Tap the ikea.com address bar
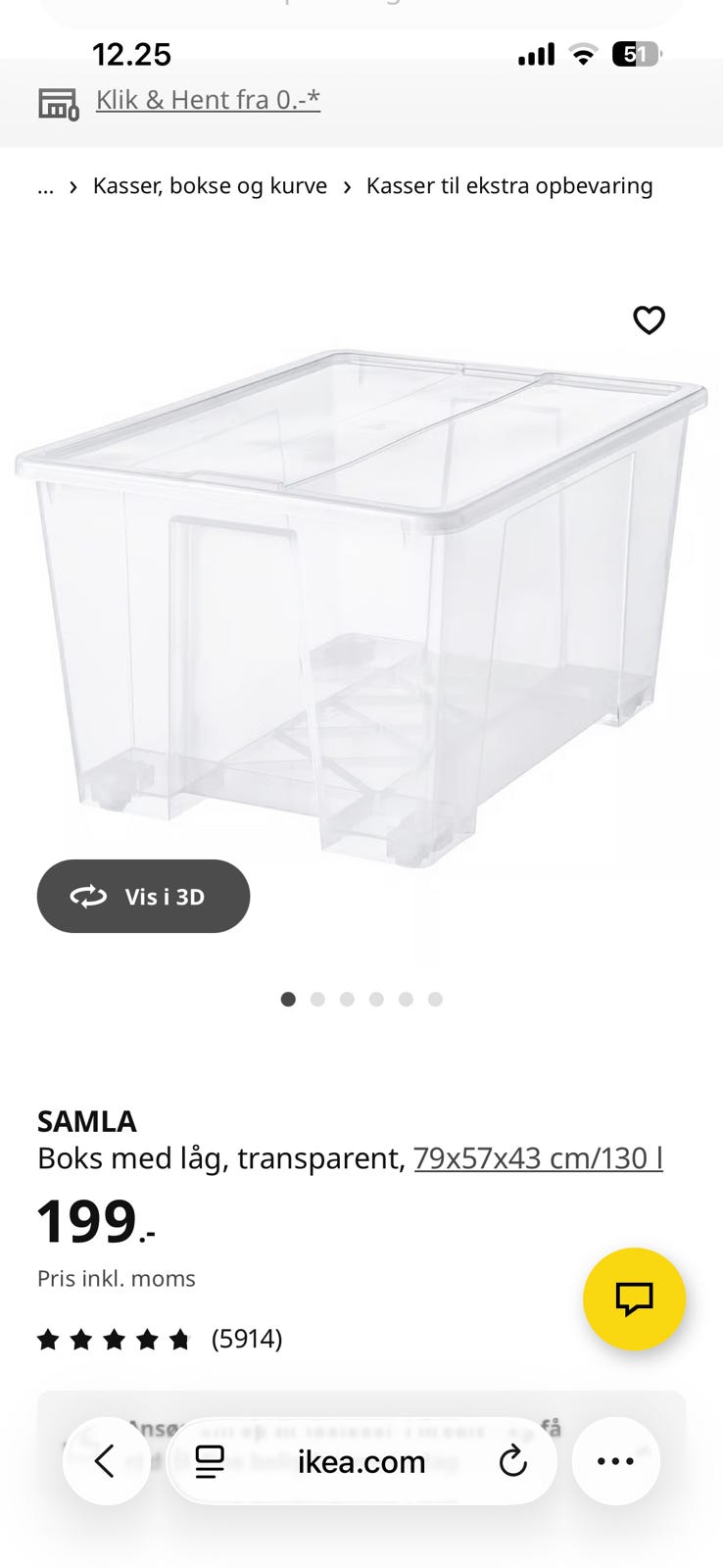This screenshot has width=723, height=1568. [x=361, y=1461]
